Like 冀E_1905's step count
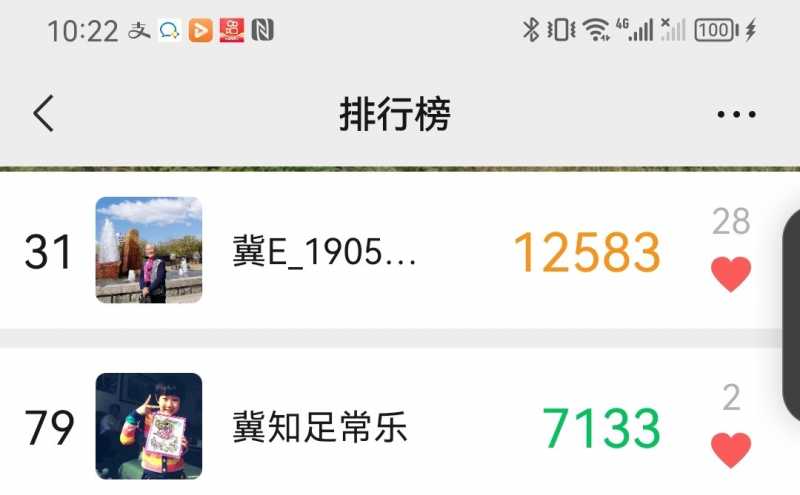Screen dimensions: 800x495 click(x=730, y=273)
